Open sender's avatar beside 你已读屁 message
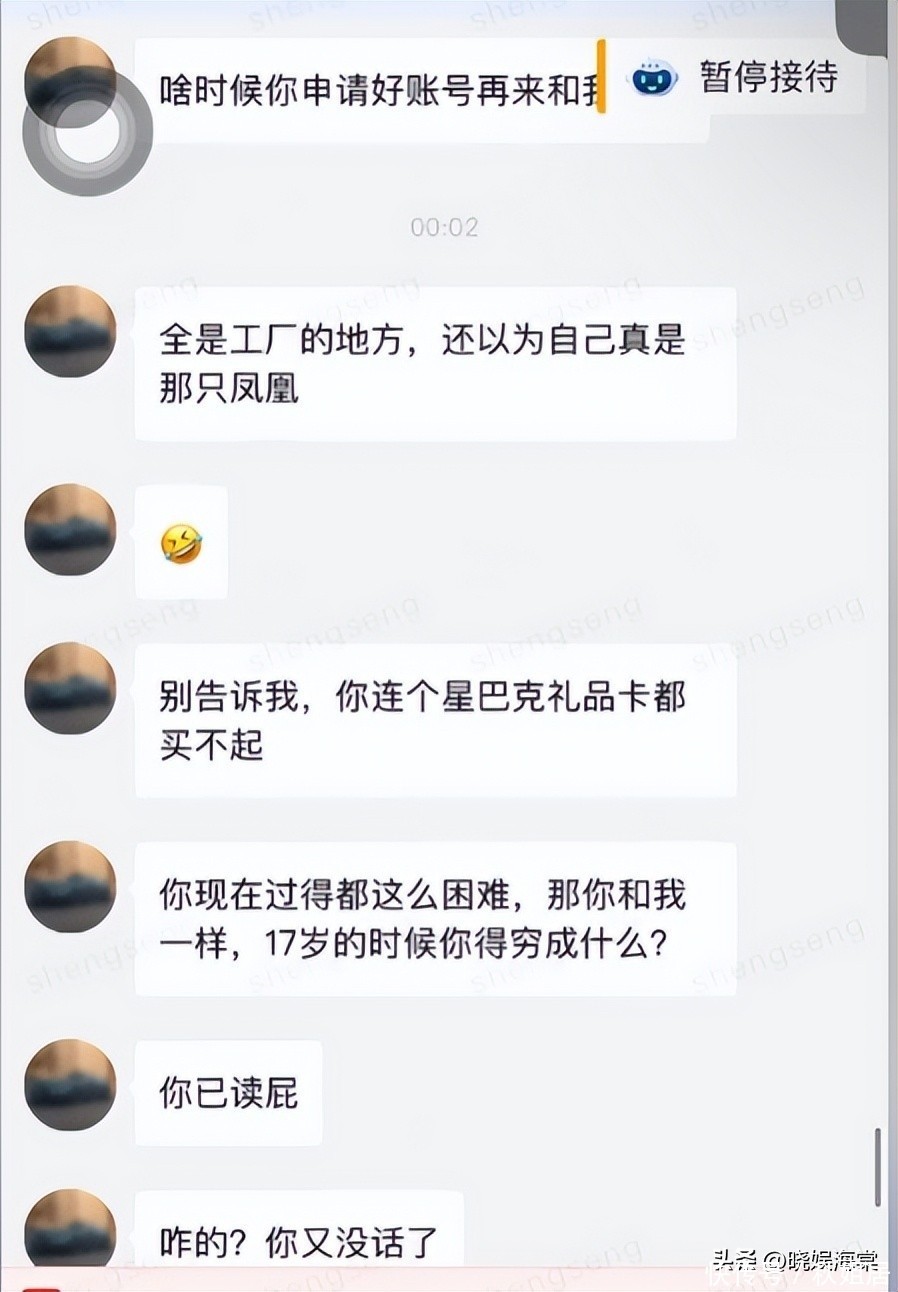This screenshot has width=898, height=1292. 70,1085
